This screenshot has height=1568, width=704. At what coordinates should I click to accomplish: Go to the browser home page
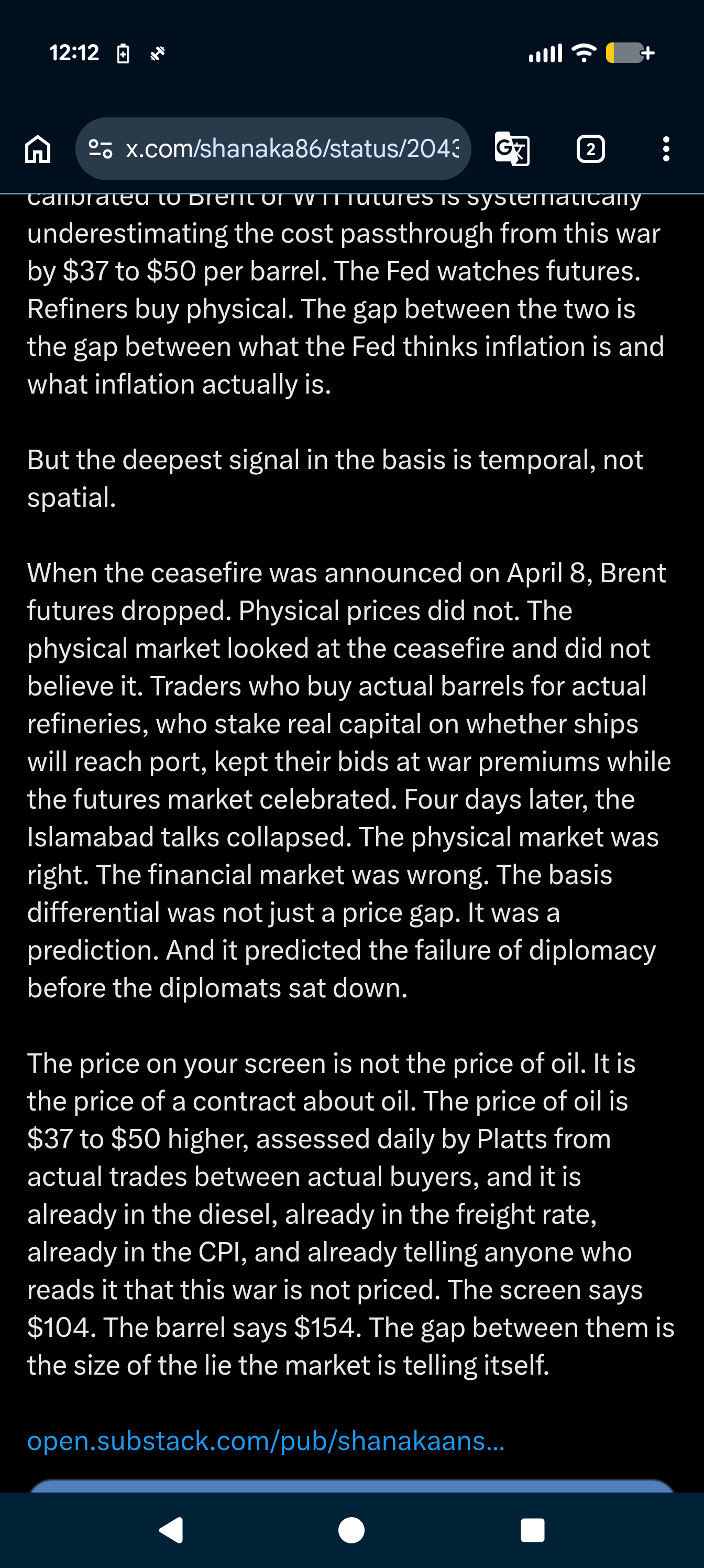38,148
